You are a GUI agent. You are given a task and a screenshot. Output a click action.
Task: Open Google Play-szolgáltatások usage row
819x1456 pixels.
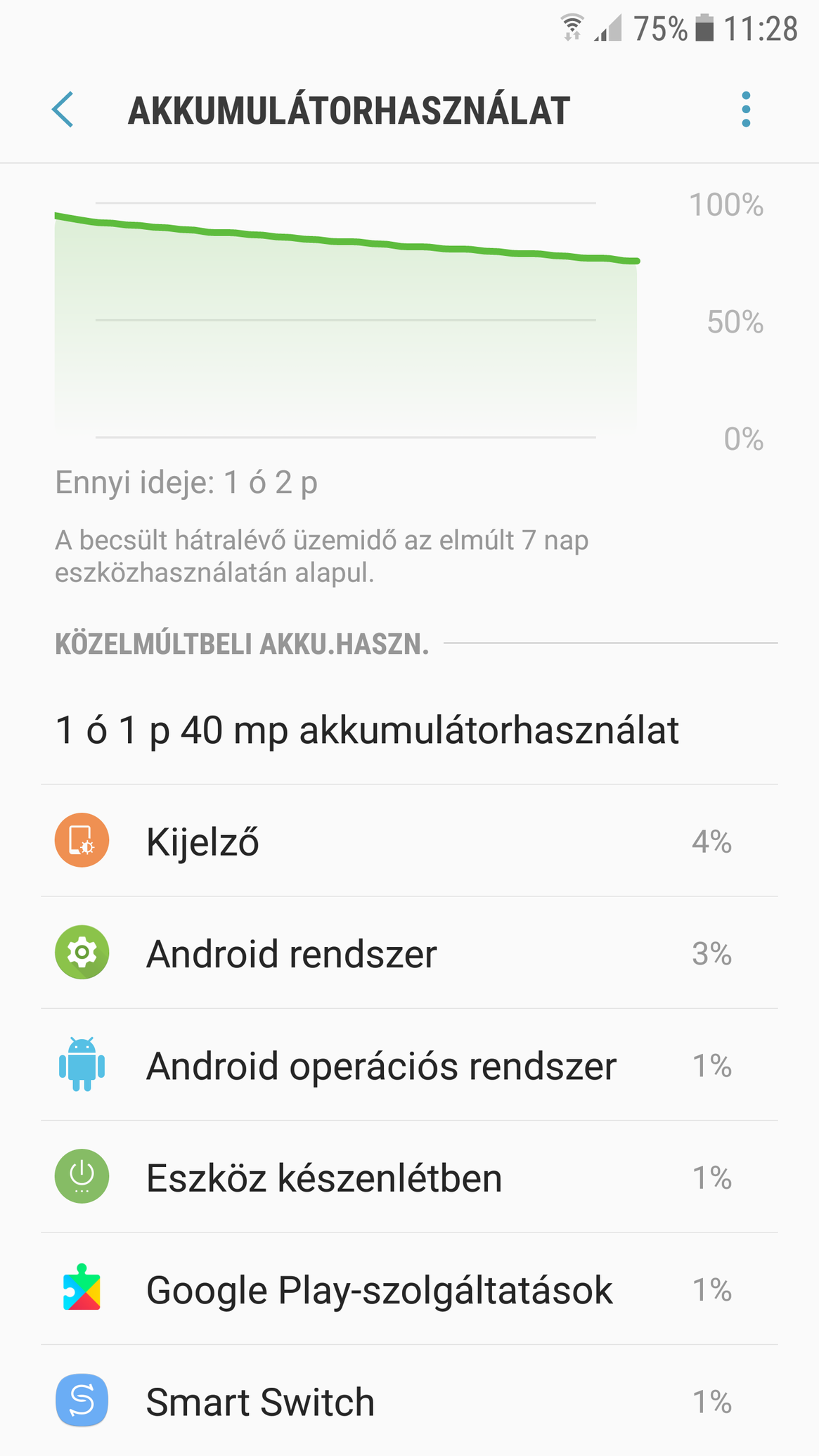coord(409,1289)
